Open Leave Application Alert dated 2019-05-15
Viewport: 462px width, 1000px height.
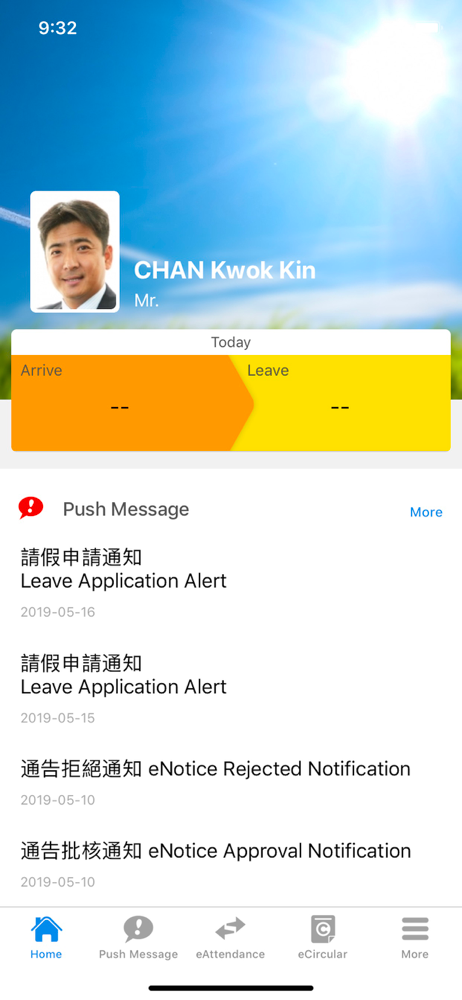click(231, 690)
